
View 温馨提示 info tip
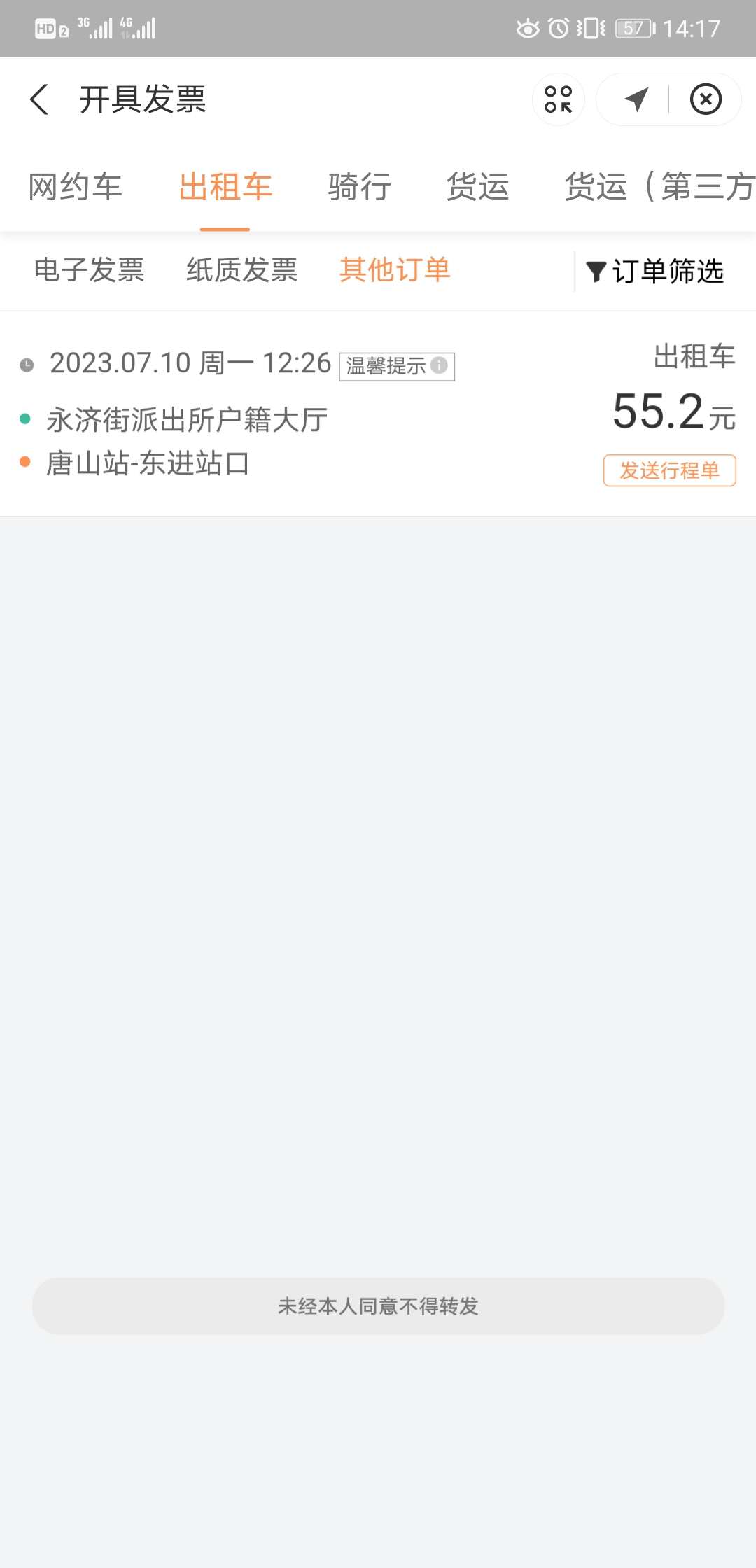tap(397, 366)
